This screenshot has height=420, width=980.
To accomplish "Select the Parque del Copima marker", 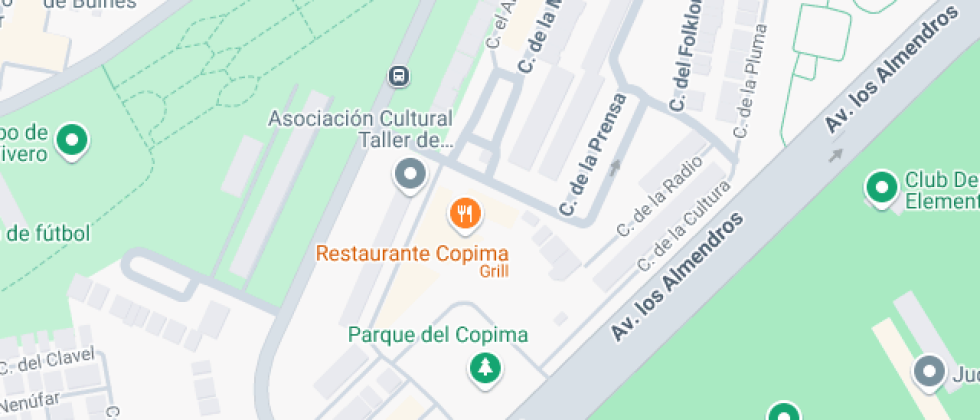I will tap(486, 368).
